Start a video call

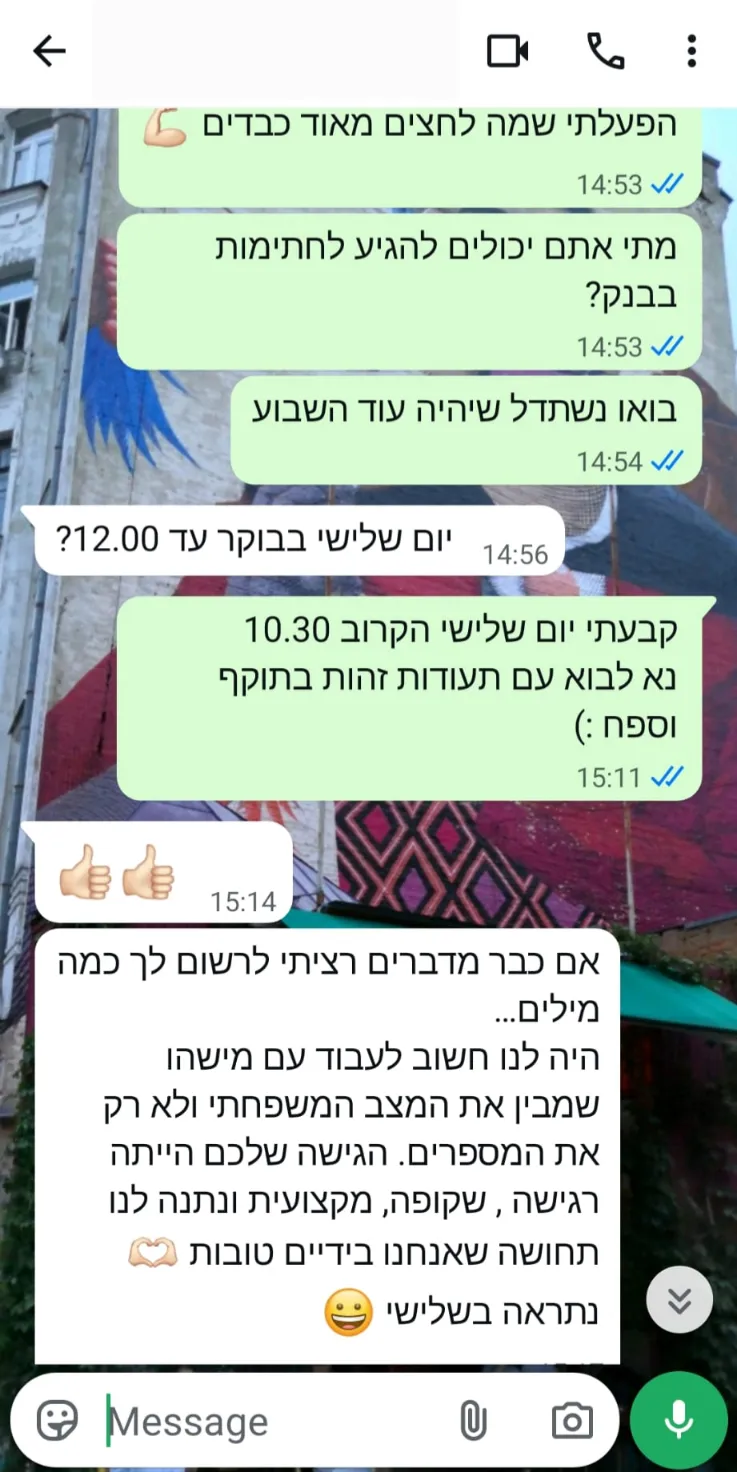coord(507,51)
